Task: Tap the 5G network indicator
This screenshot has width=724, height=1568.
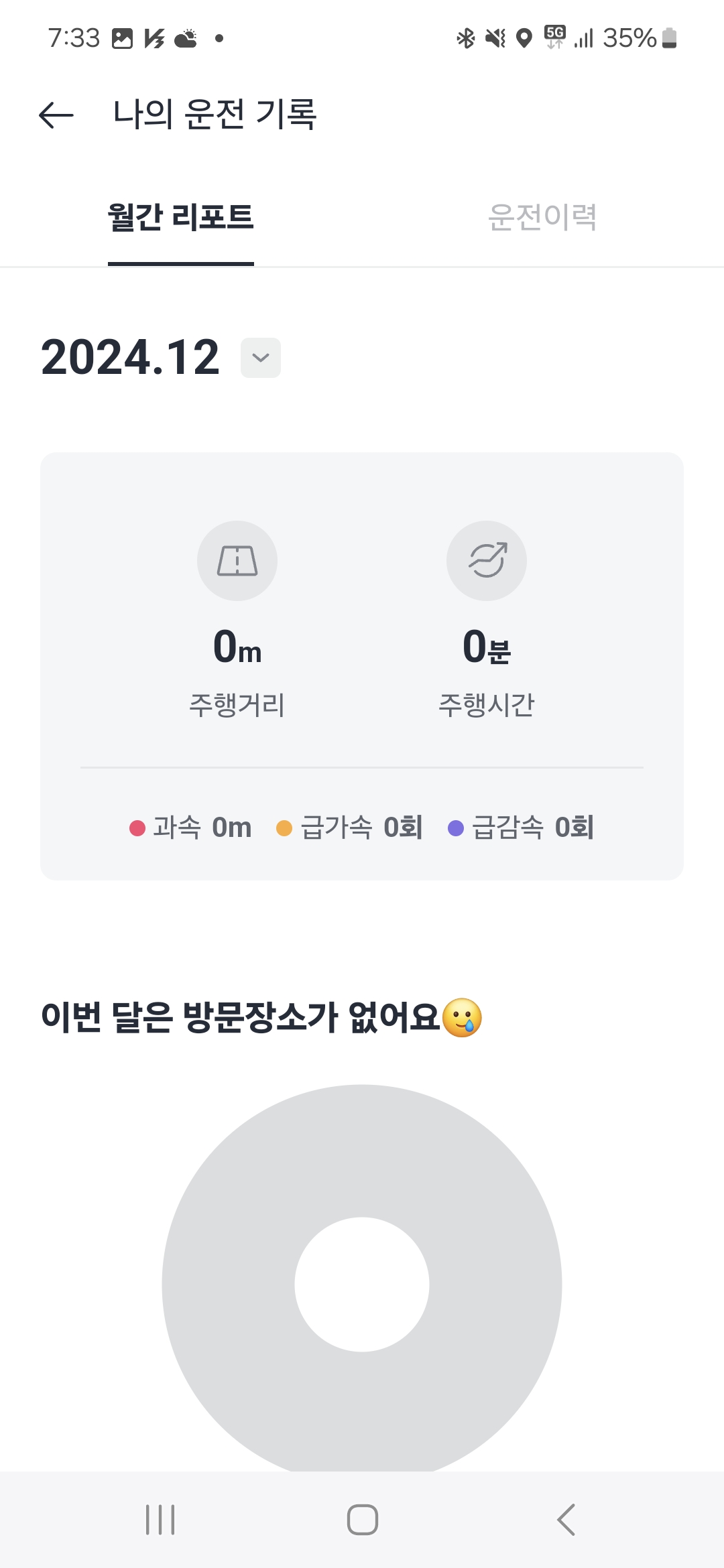Action: click(555, 39)
